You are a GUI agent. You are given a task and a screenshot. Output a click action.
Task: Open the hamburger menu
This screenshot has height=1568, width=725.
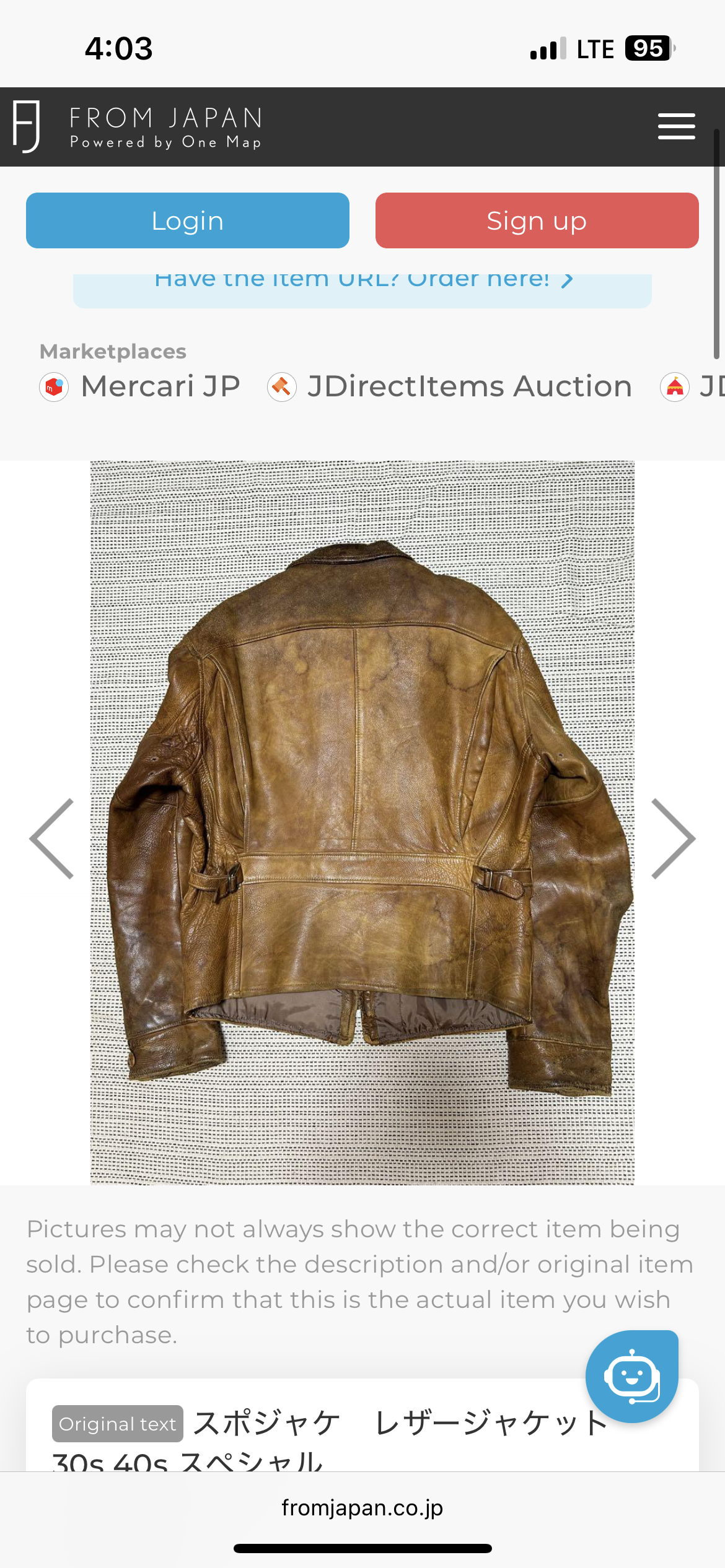676,126
